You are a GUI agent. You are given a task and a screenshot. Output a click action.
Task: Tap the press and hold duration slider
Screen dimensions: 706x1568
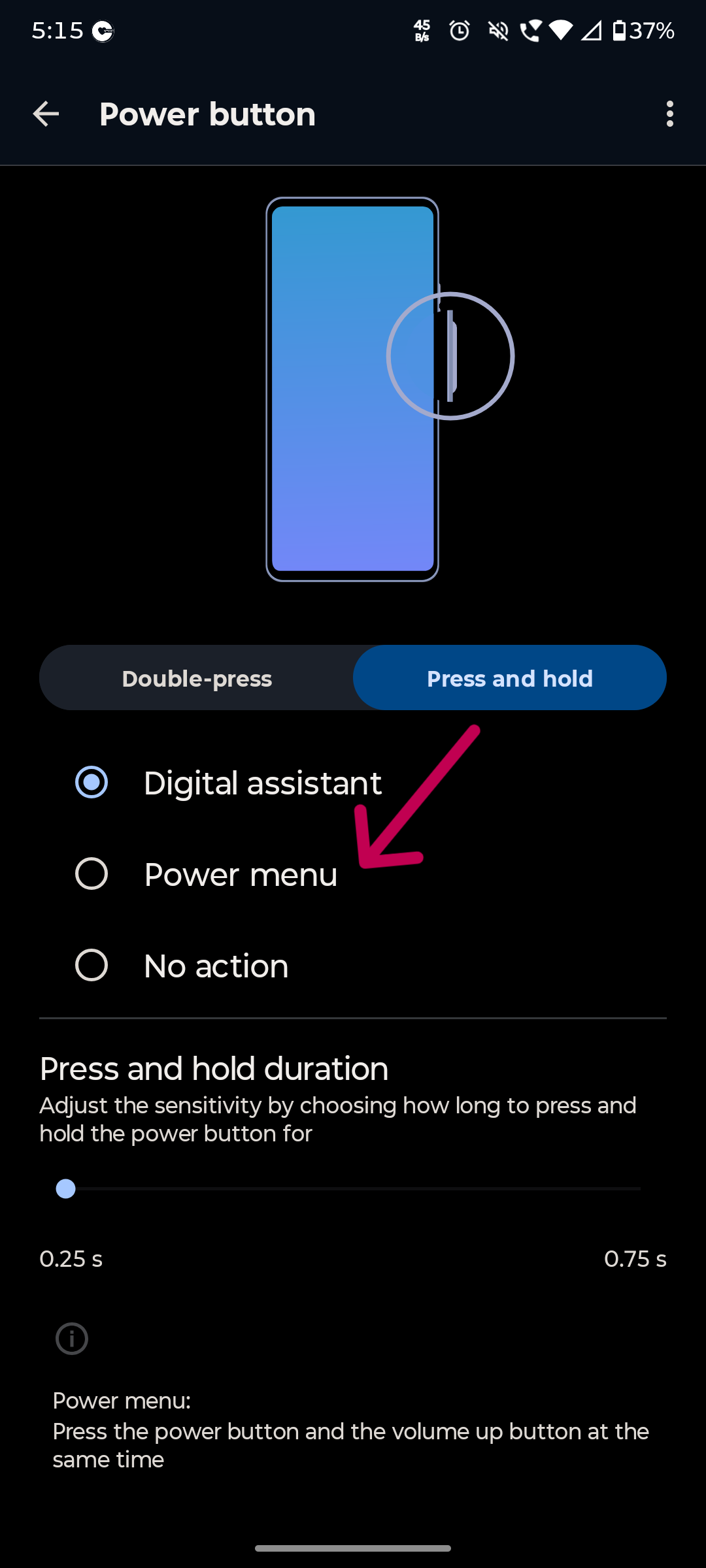click(353, 1189)
